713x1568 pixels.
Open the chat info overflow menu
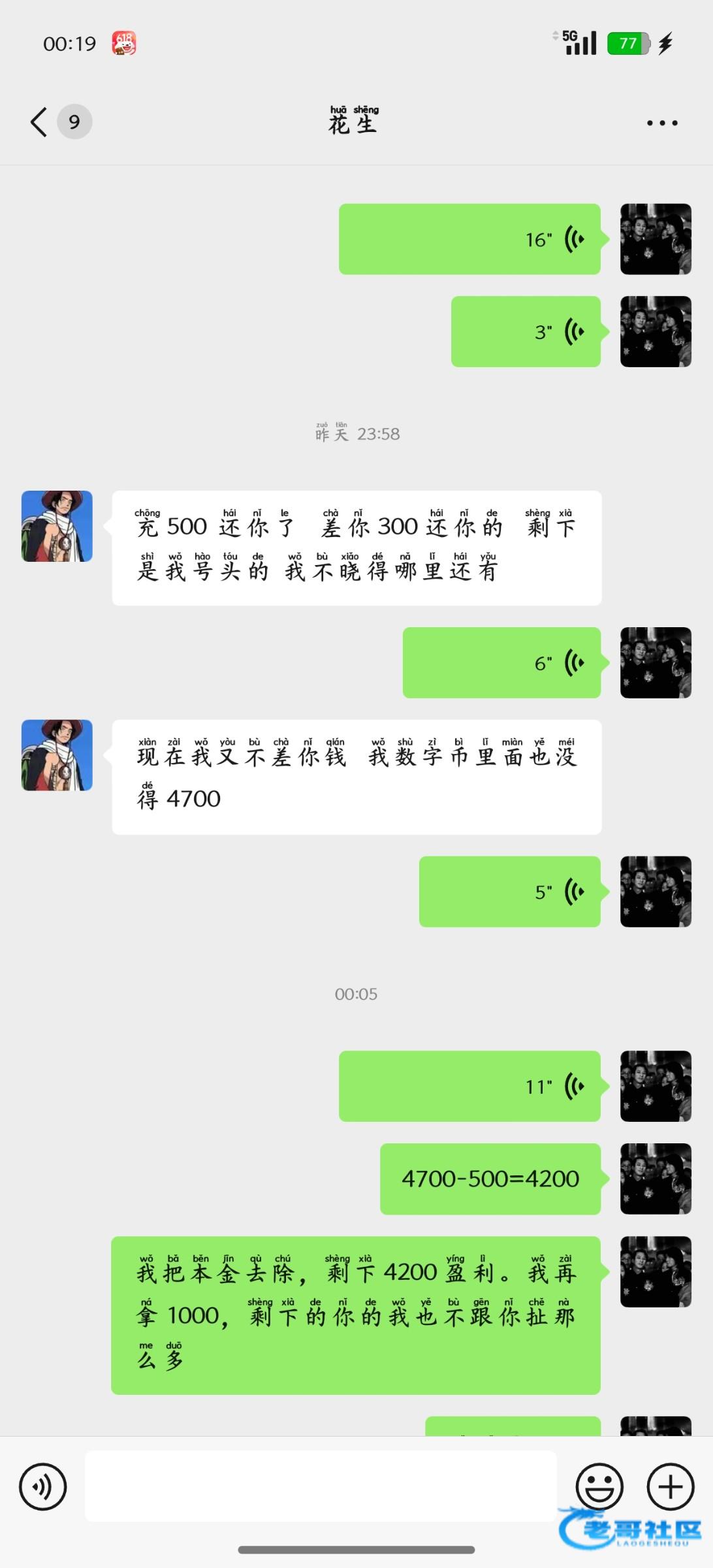click(661, 123)
